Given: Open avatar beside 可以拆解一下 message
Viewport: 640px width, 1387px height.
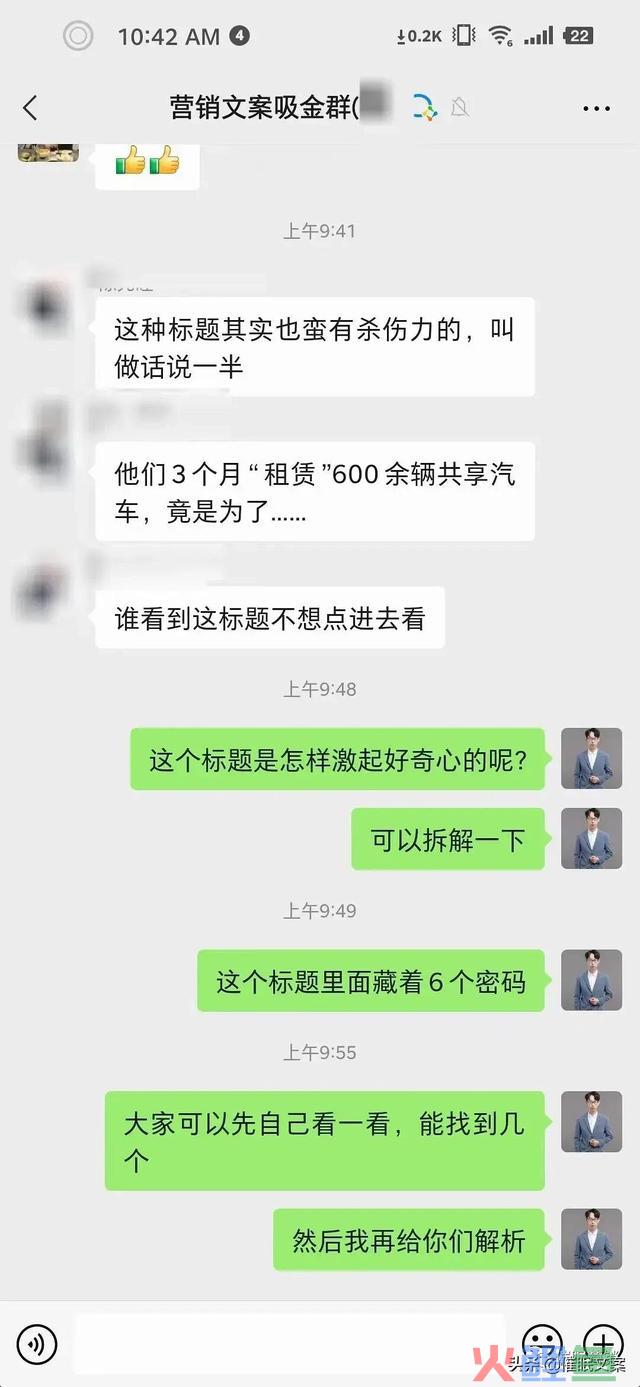Looking at the screenshot, I should tap(592, 839).
